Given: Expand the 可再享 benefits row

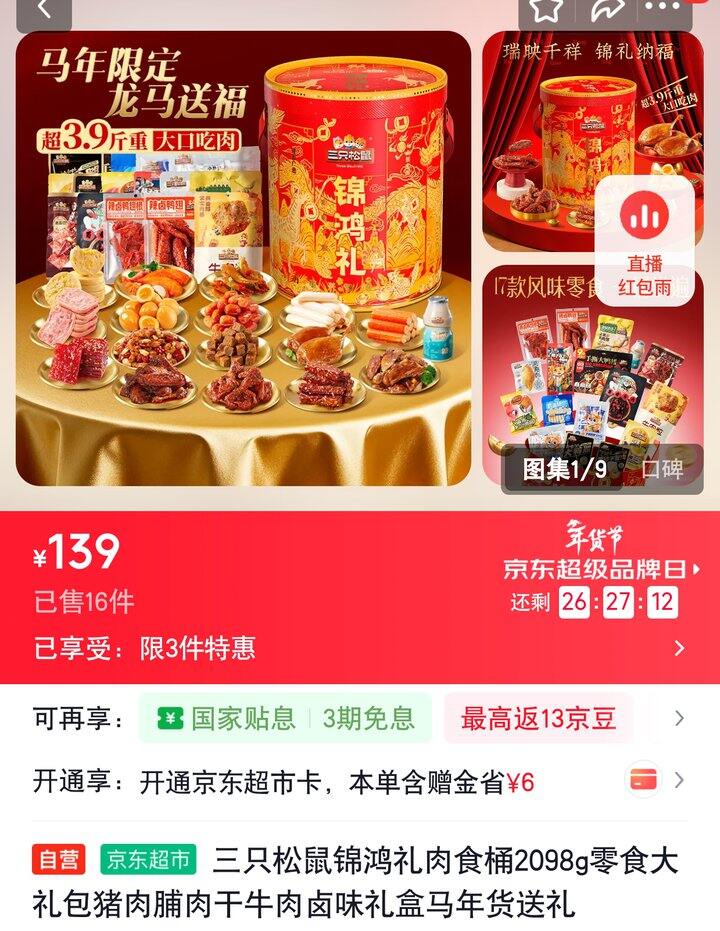Looking at the screenshot, I should [x=679, y=718].
